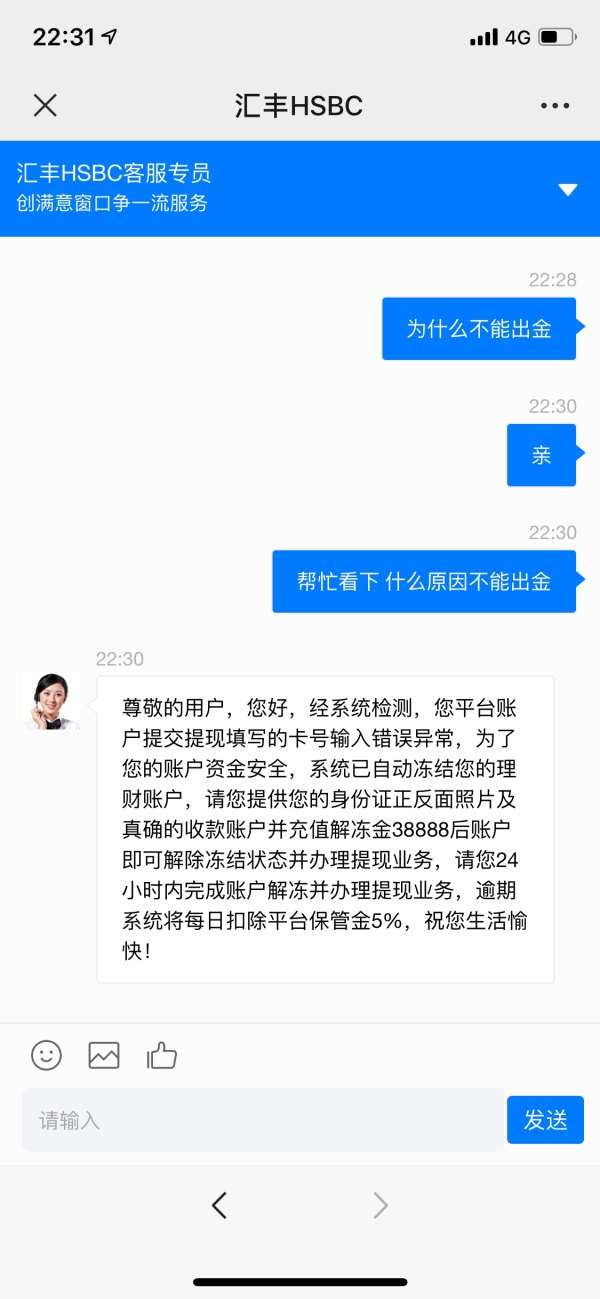
Task: Focus the 请输入 message field
Action: pyautogui.click(x=262, y=1120)
